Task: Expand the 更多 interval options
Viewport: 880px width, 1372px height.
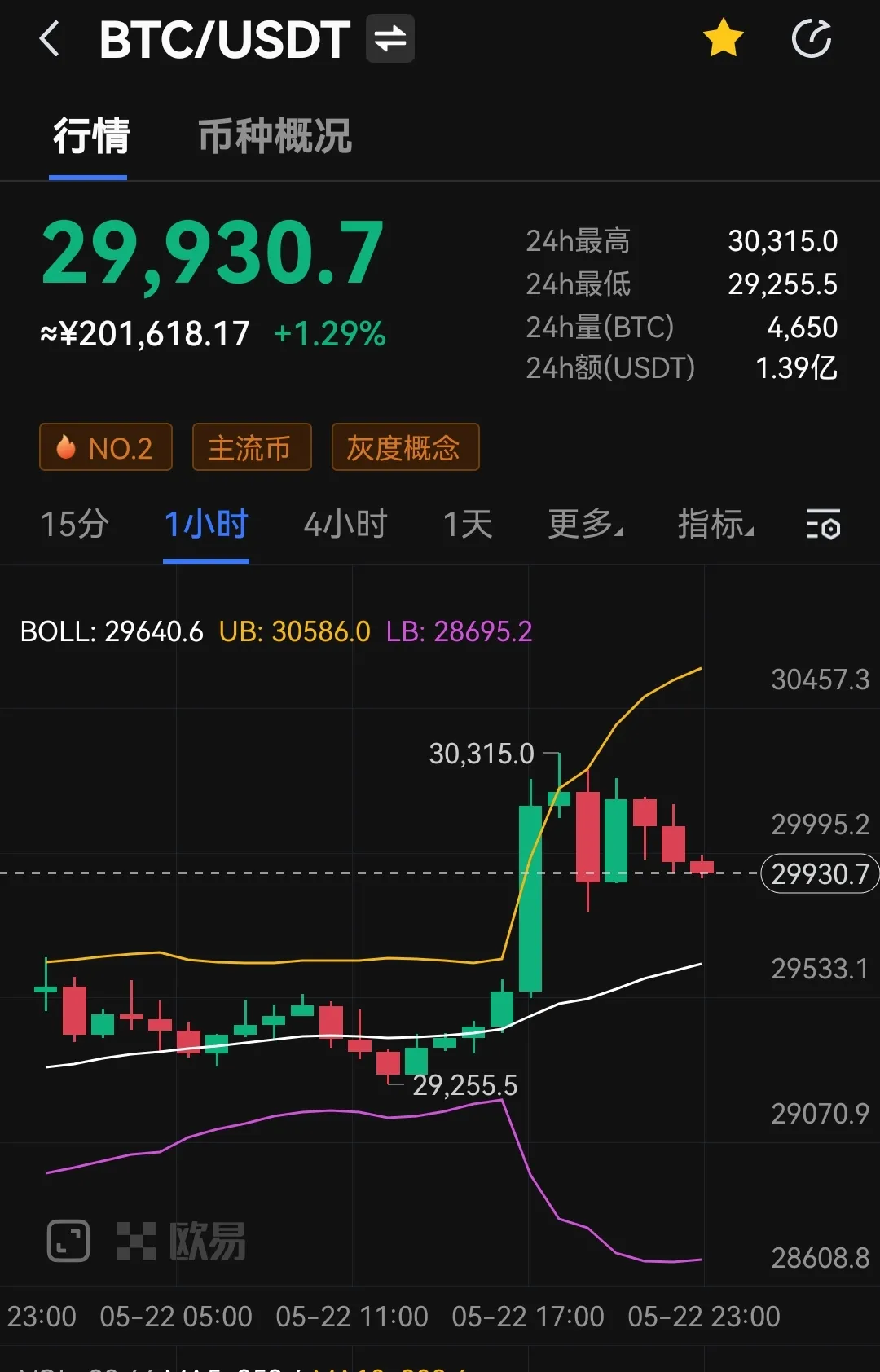Action: click(584, 524)
